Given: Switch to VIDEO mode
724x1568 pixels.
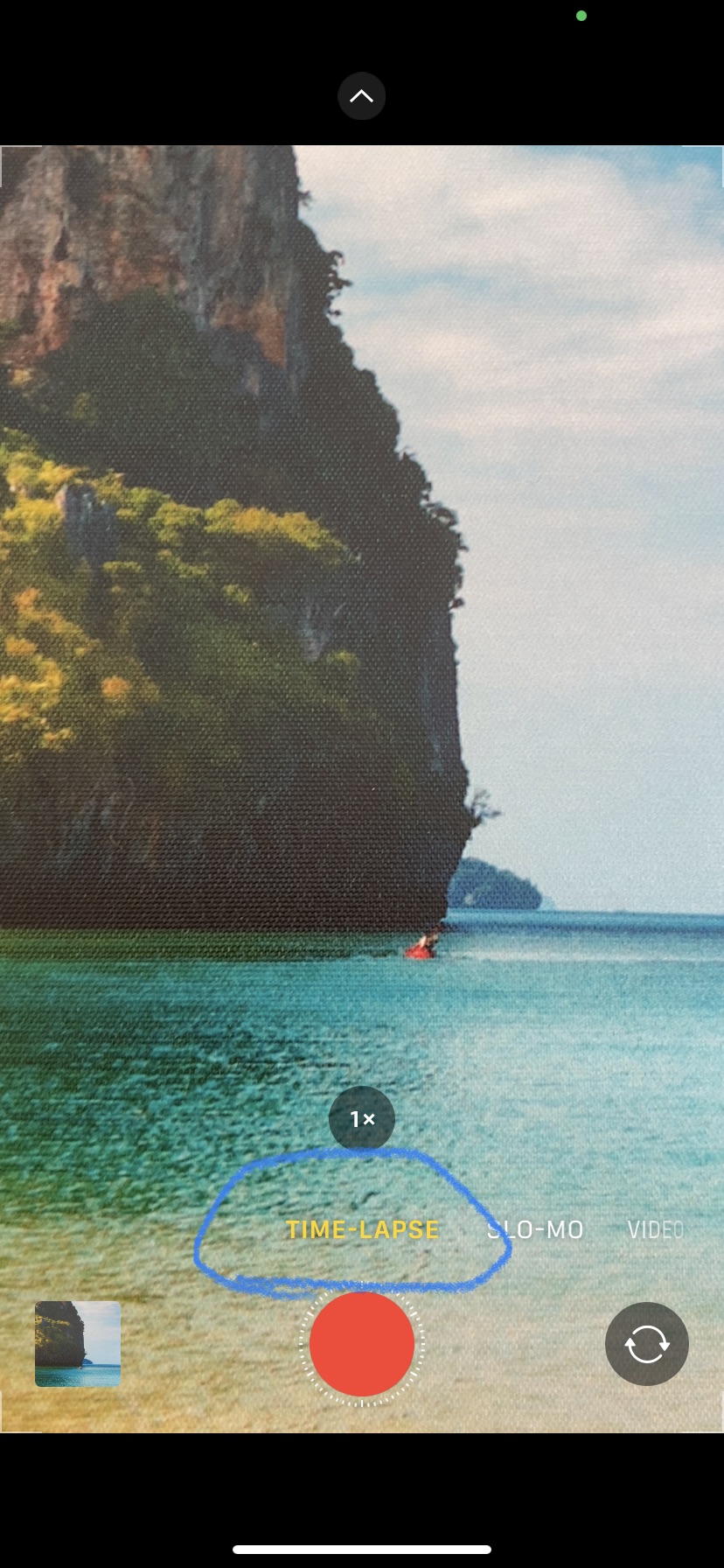Looking at the screenshot, I should tap(656, 1229).
